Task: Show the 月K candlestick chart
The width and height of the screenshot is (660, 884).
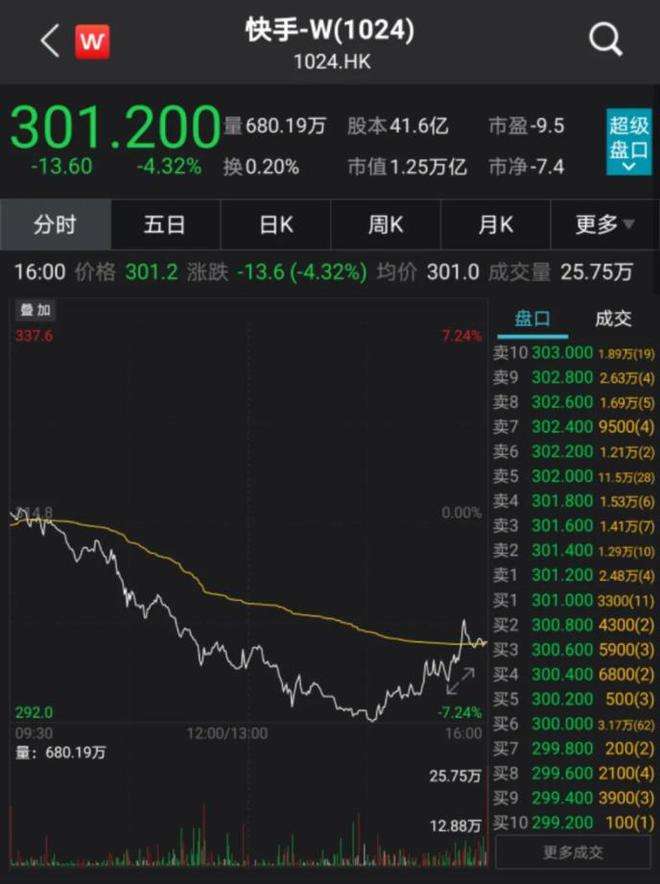Action: point(495,225)
